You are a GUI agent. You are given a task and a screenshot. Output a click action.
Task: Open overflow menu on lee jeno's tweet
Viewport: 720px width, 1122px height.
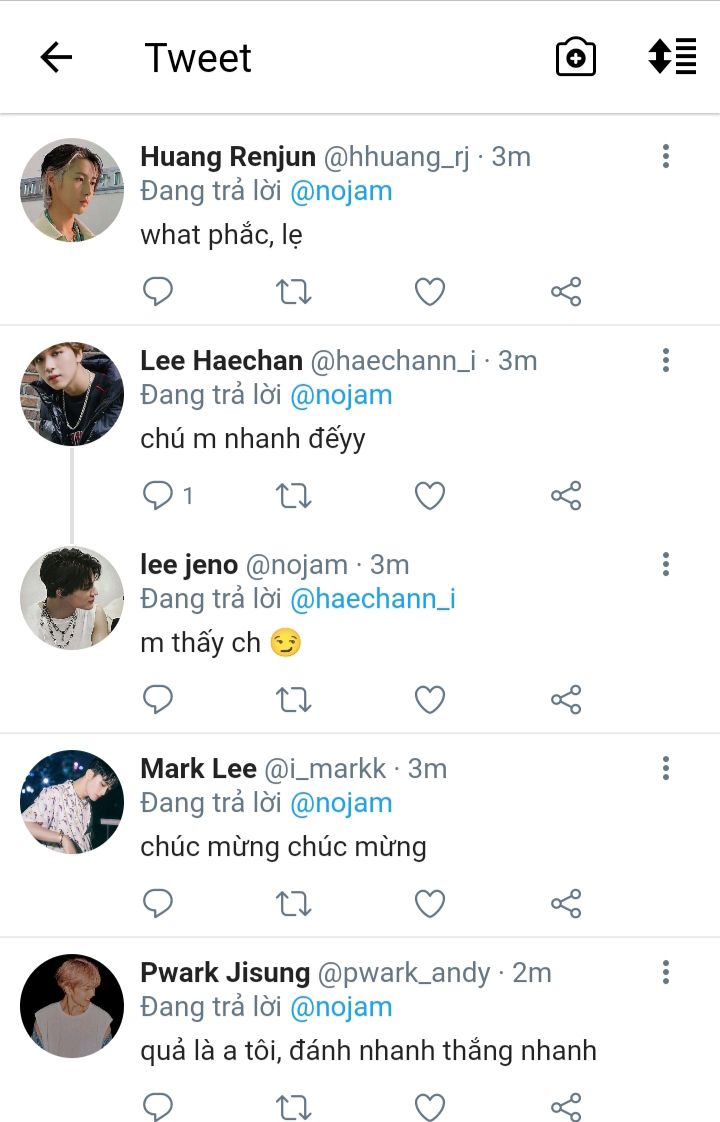pyautogui.click(x=666, y=564)
